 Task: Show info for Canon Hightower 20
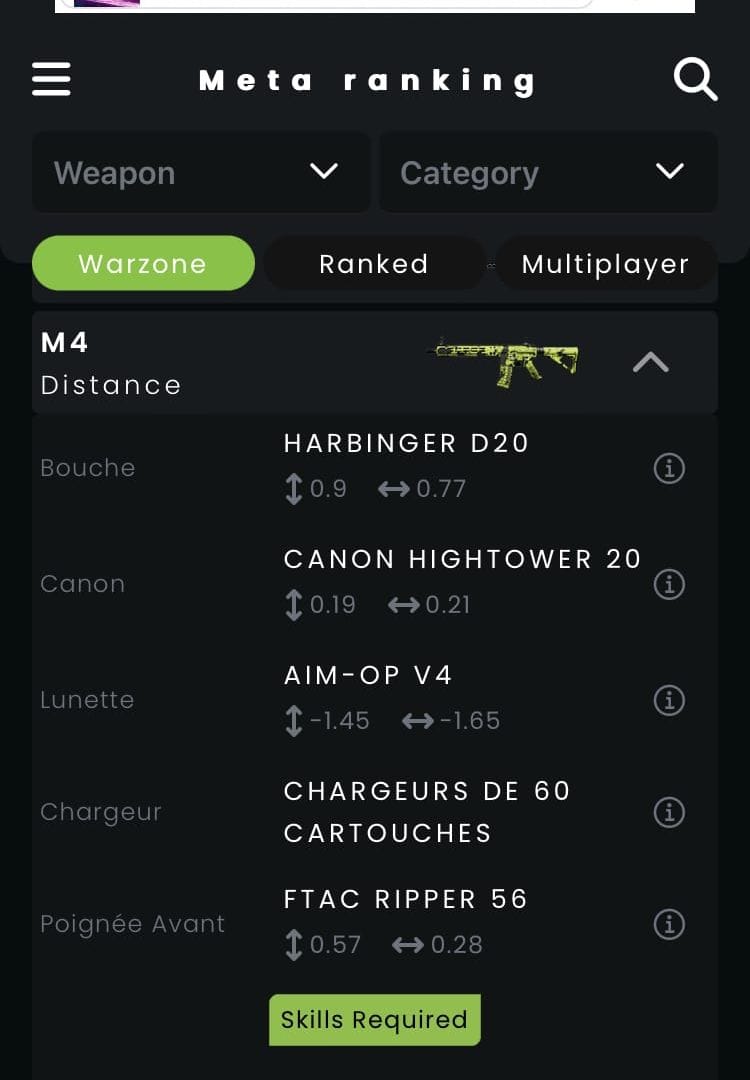(x=669, y=584)
